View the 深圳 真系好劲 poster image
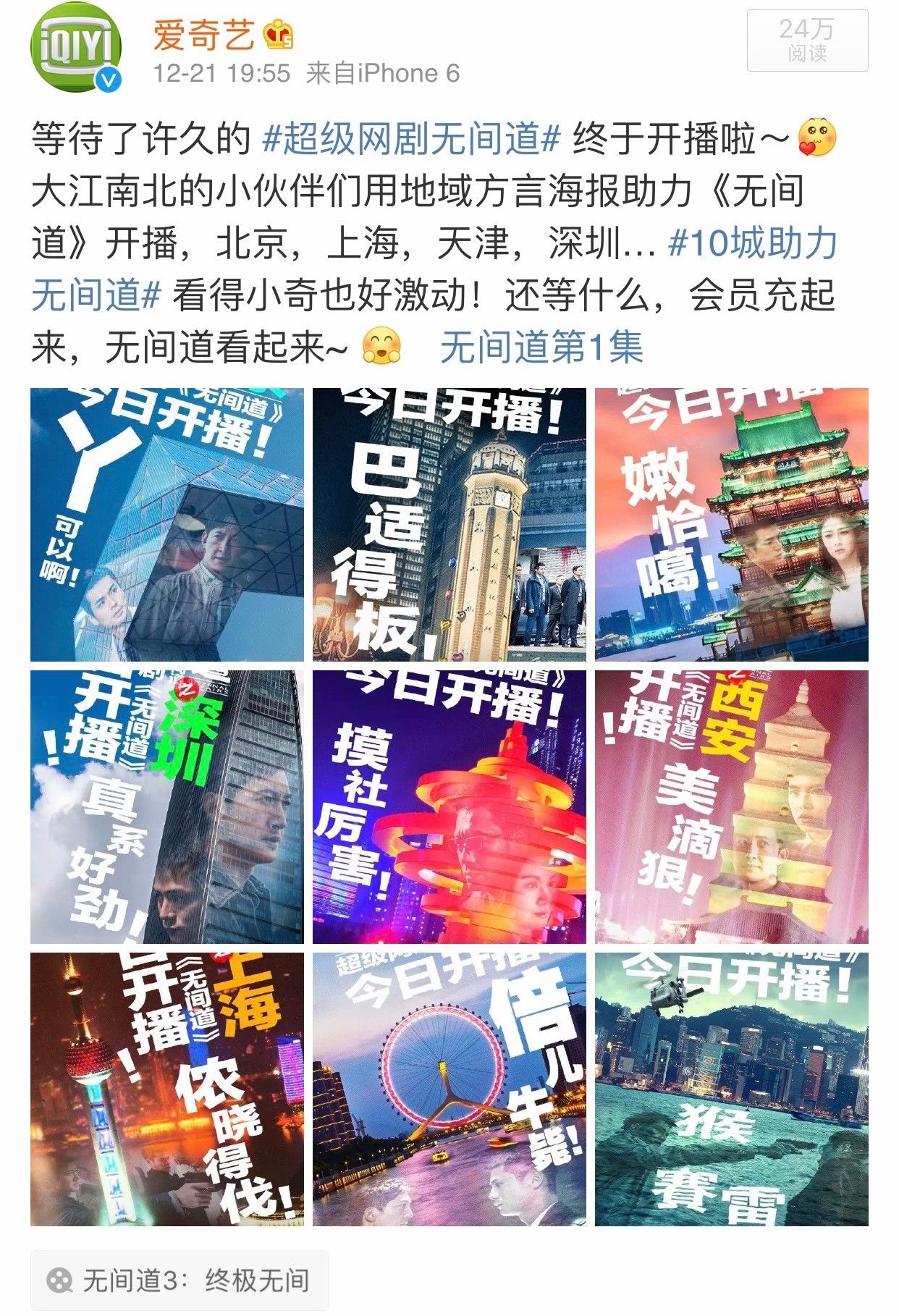The image size is (899, 1316). [167, 807]
